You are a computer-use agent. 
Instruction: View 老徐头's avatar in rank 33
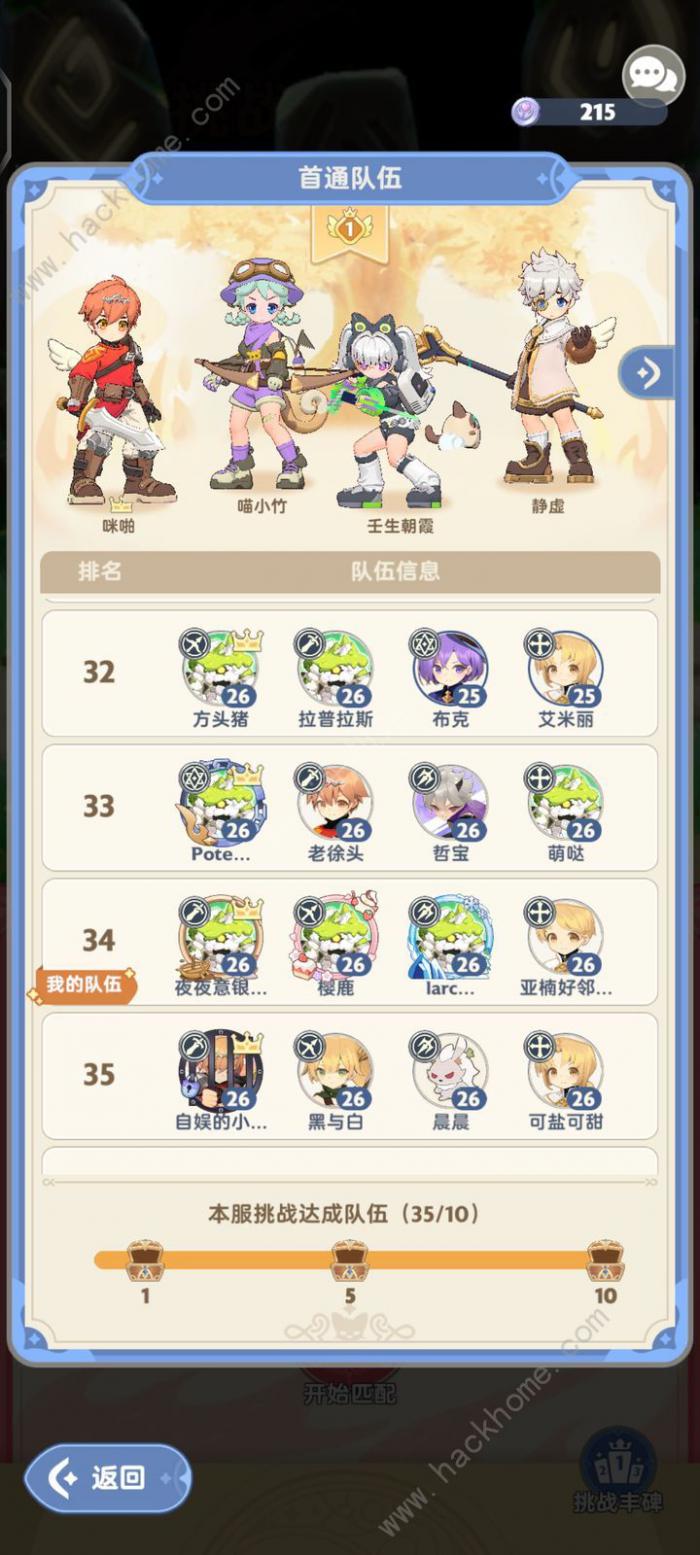(x=335, y=802)
